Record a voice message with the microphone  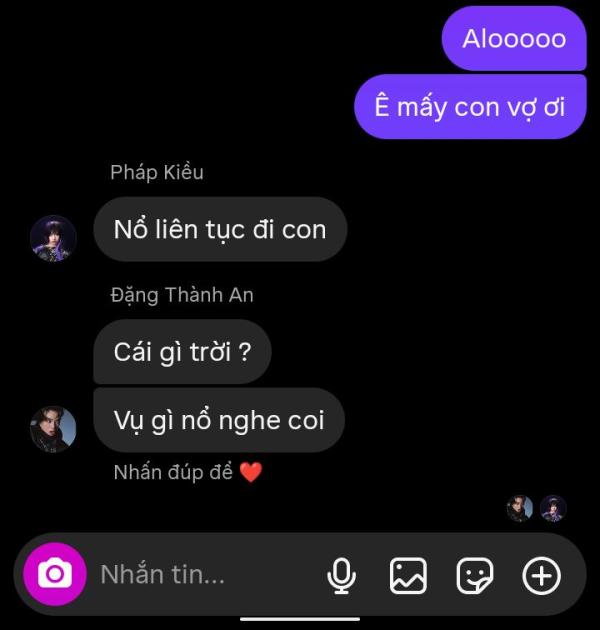(342, 575)
